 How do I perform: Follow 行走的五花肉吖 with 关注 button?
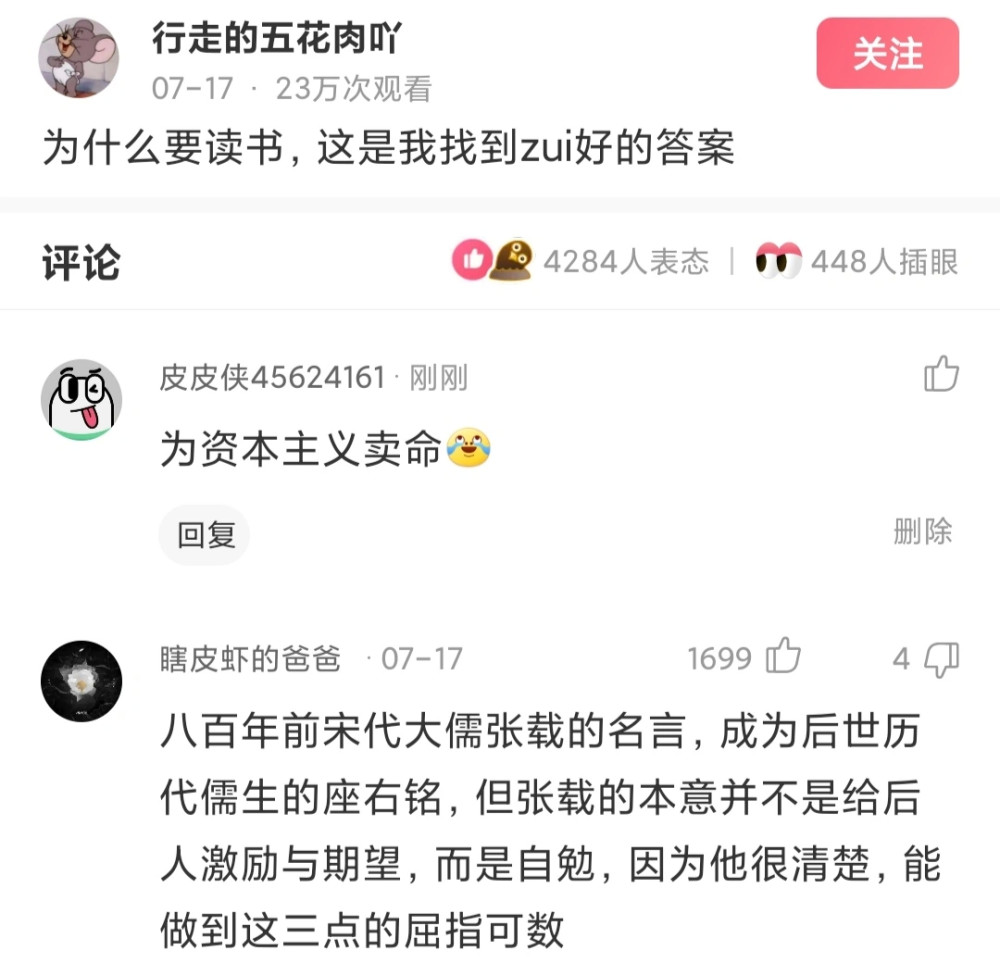click(887, 54)
